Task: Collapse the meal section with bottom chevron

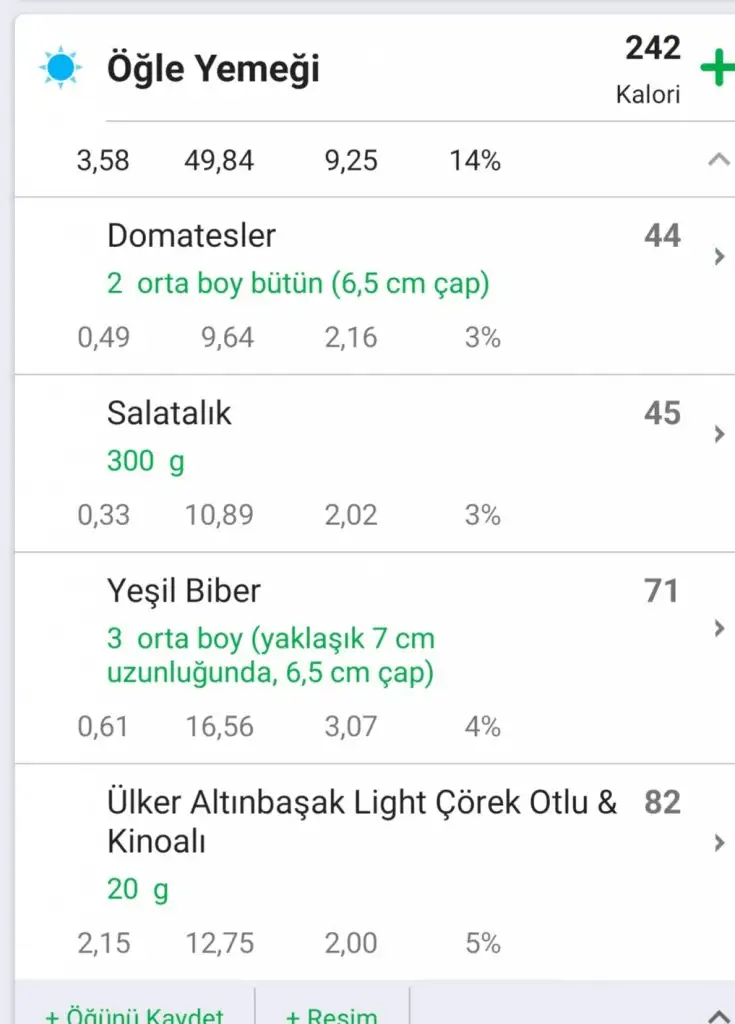Action: coord(717,1013)
